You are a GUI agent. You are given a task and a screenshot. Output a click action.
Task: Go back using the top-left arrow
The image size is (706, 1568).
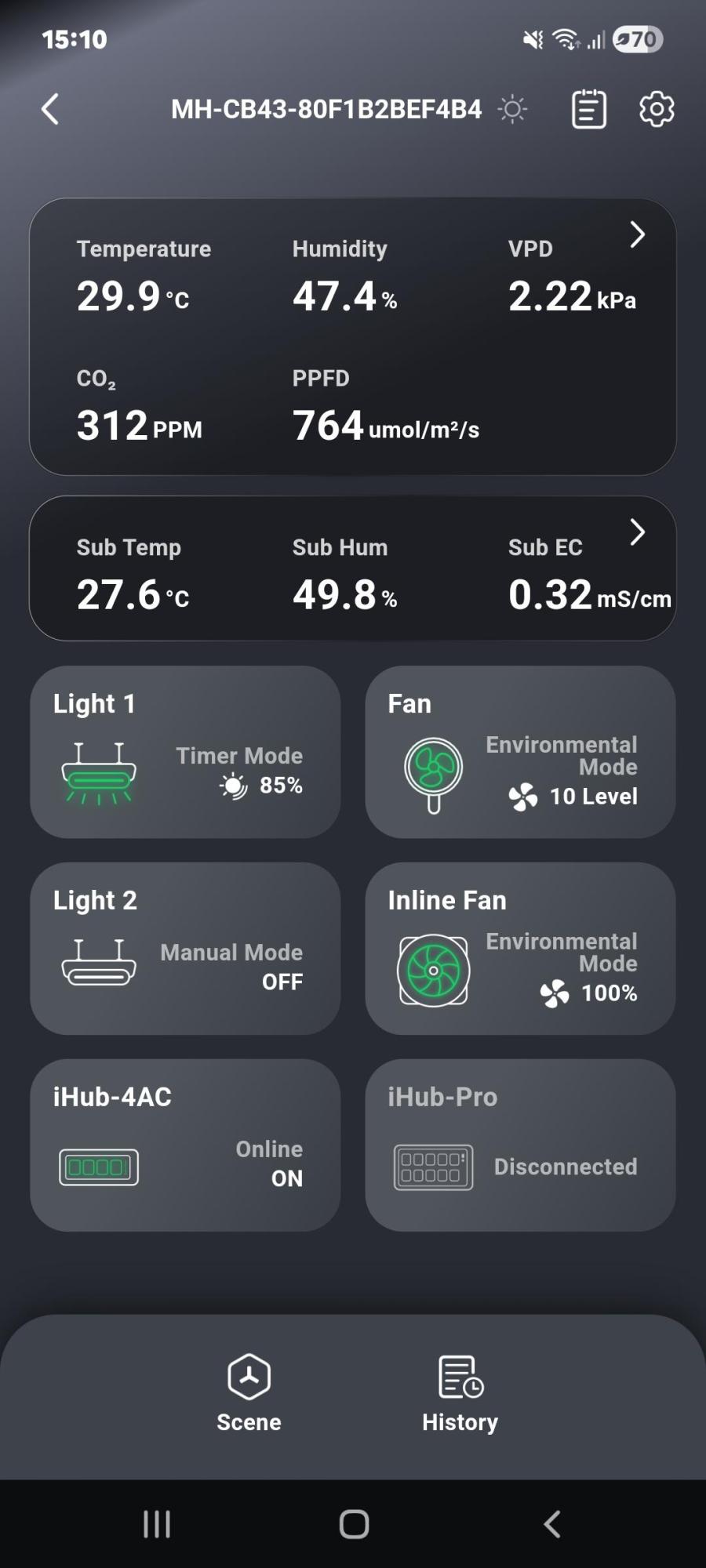[x=50, y=109]
